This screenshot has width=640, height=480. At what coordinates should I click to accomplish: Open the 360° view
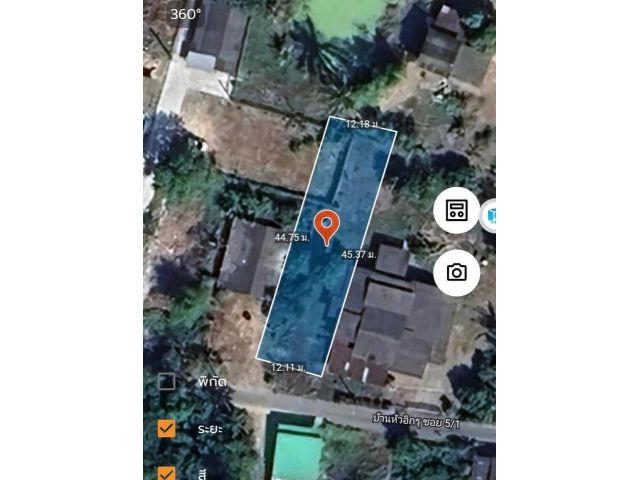point(185,14)
